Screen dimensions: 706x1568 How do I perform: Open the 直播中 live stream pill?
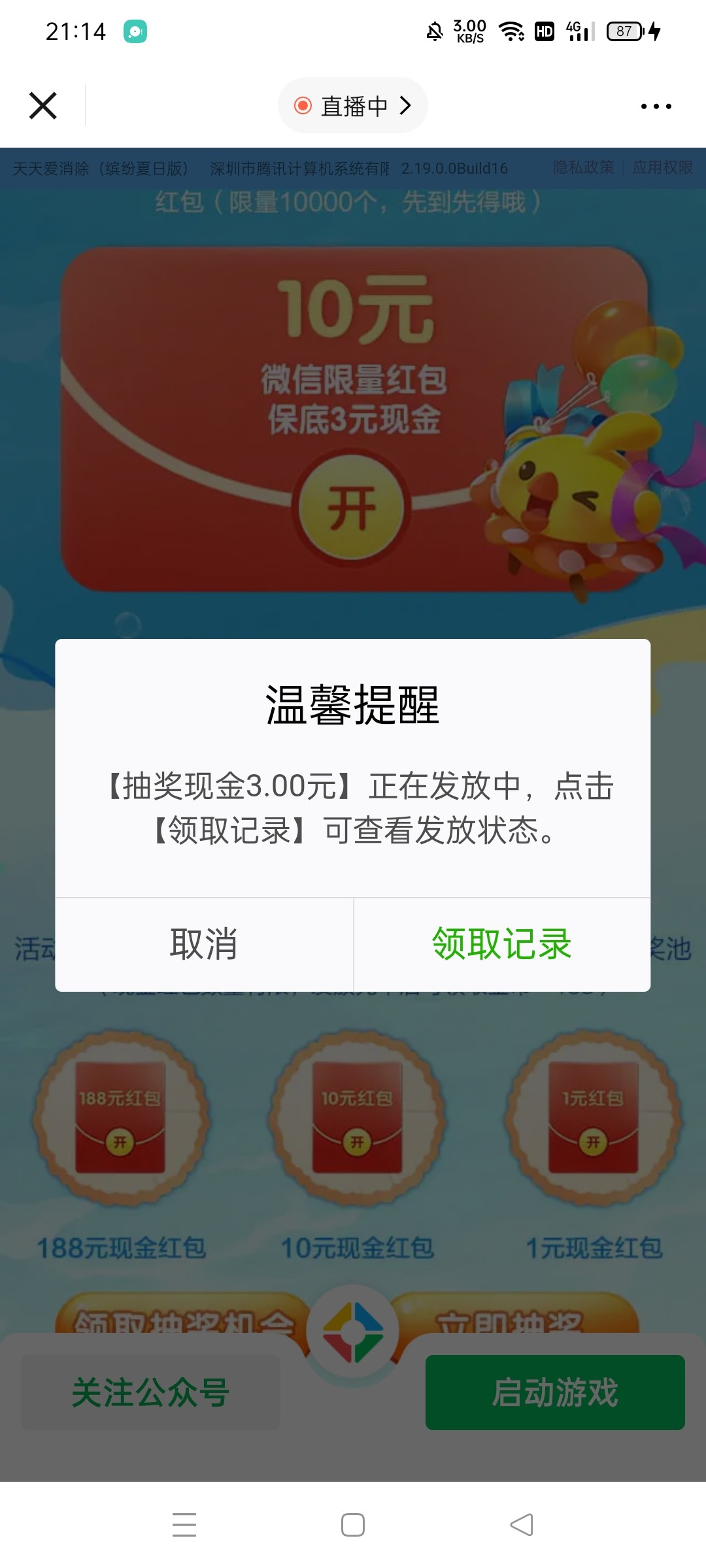(x=353, y=106)
